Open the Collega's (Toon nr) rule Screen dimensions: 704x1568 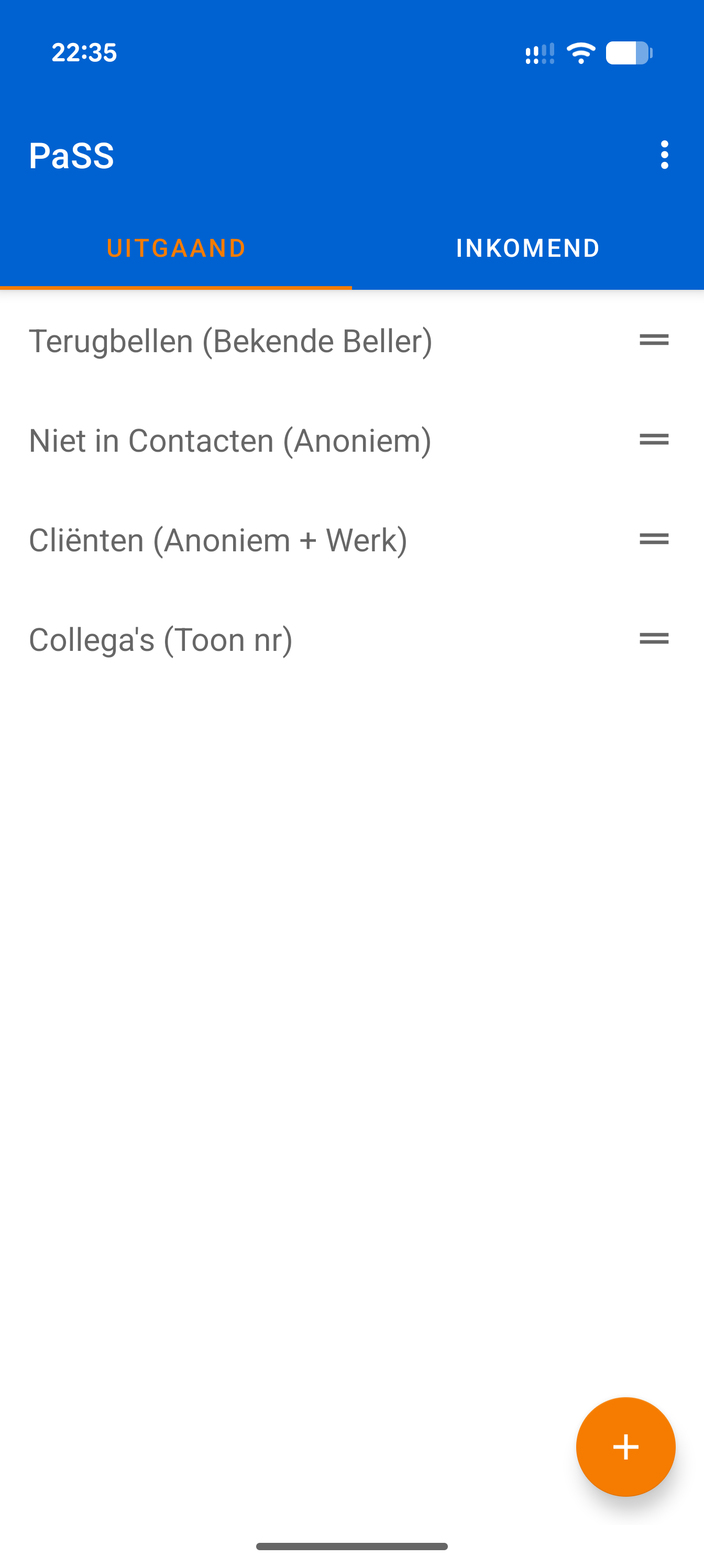(161, 638)
